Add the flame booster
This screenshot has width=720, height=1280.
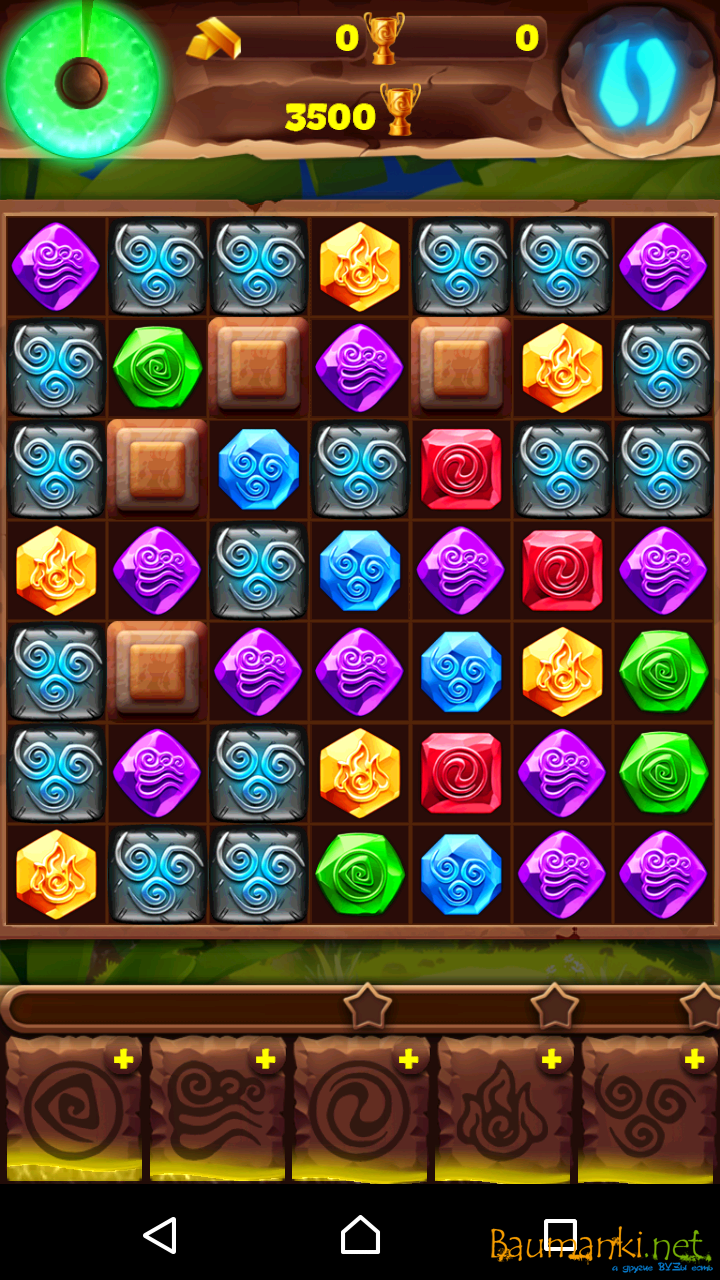tap(551, 1060)
